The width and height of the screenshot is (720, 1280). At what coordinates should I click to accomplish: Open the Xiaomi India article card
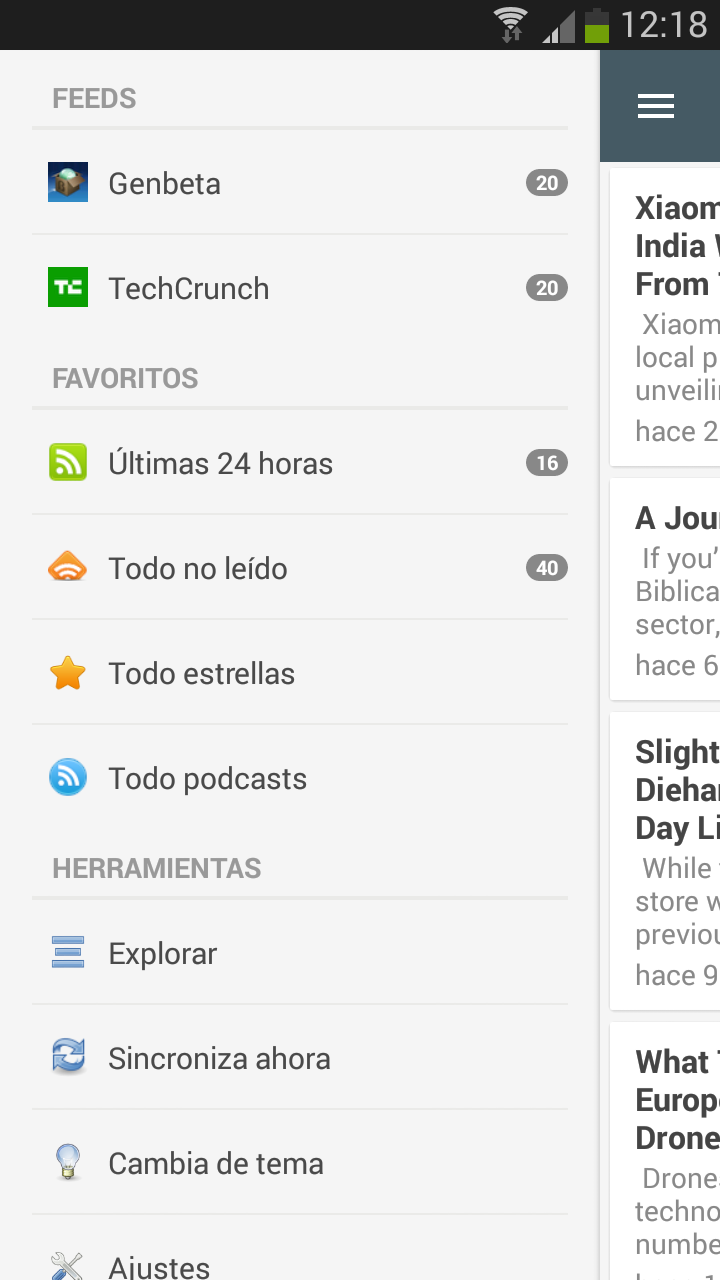[665, 317]
